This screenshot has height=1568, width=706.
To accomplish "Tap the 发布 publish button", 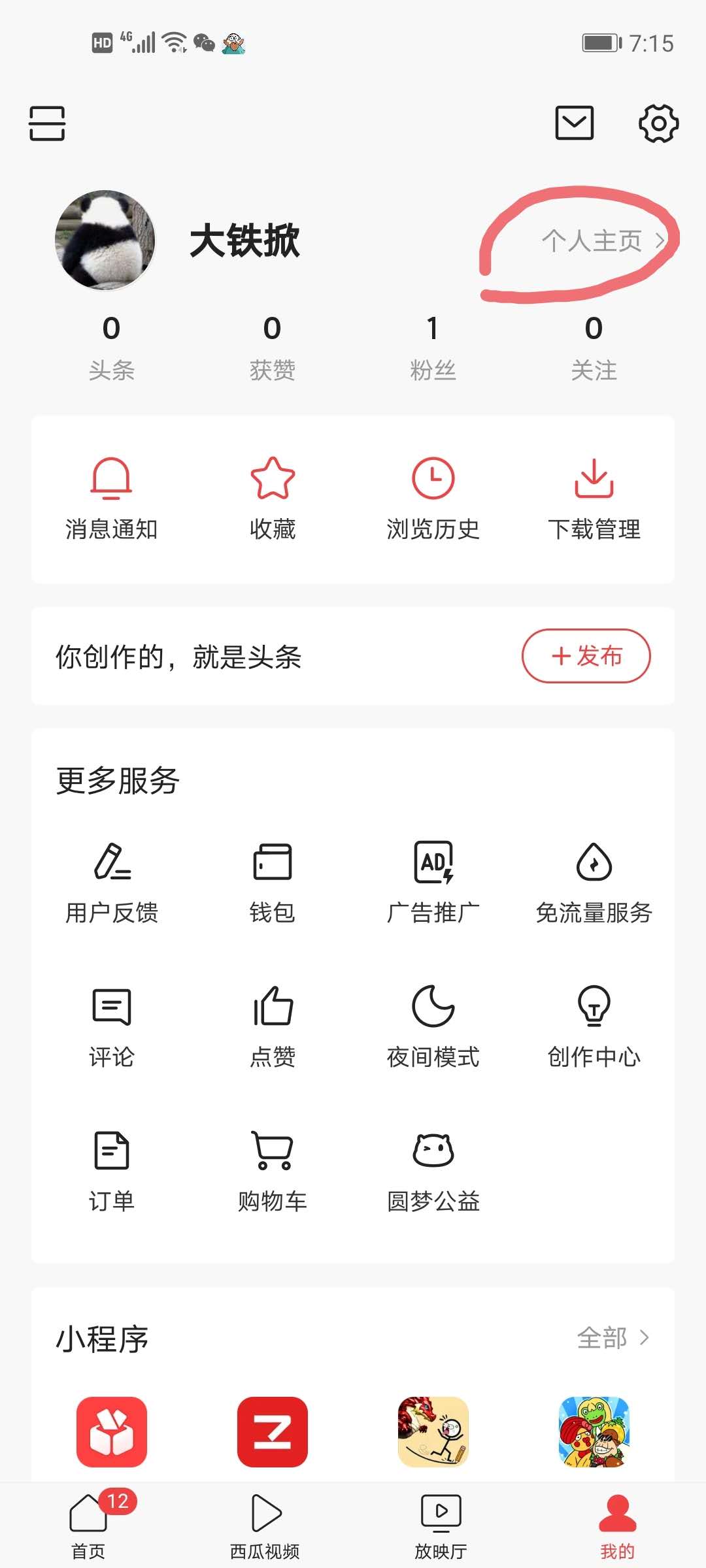I will click(x=586, y=657).
